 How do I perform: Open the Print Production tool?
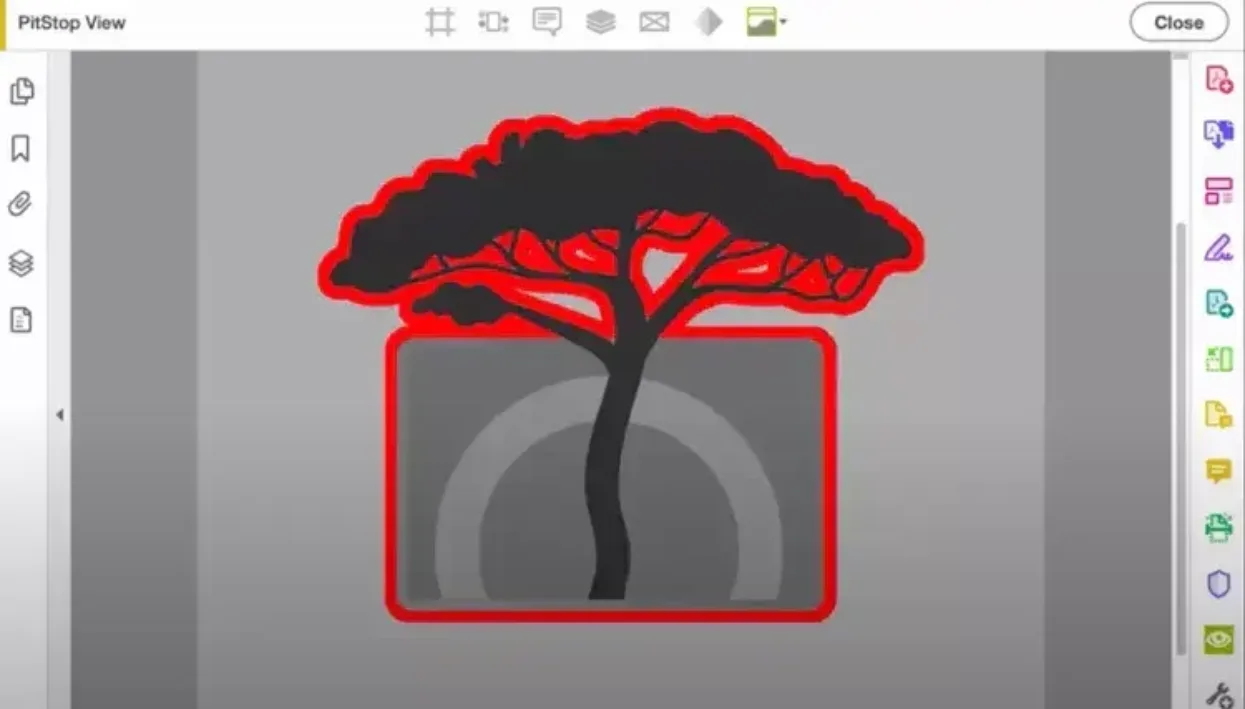(1218, 527)
